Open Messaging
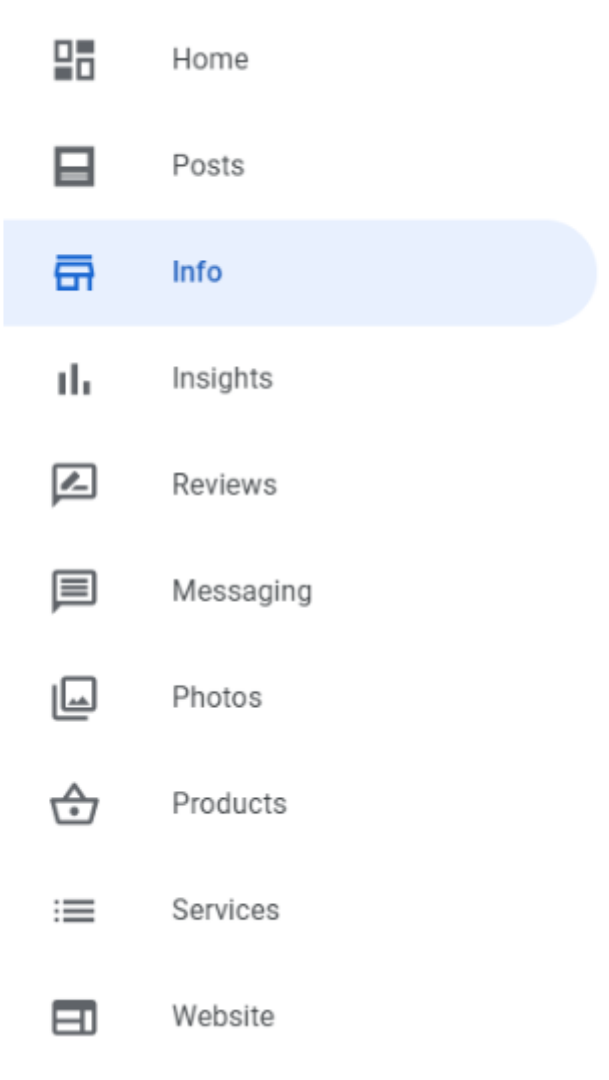The width and height of the screenshot is (609, 1080). (300, 592)
